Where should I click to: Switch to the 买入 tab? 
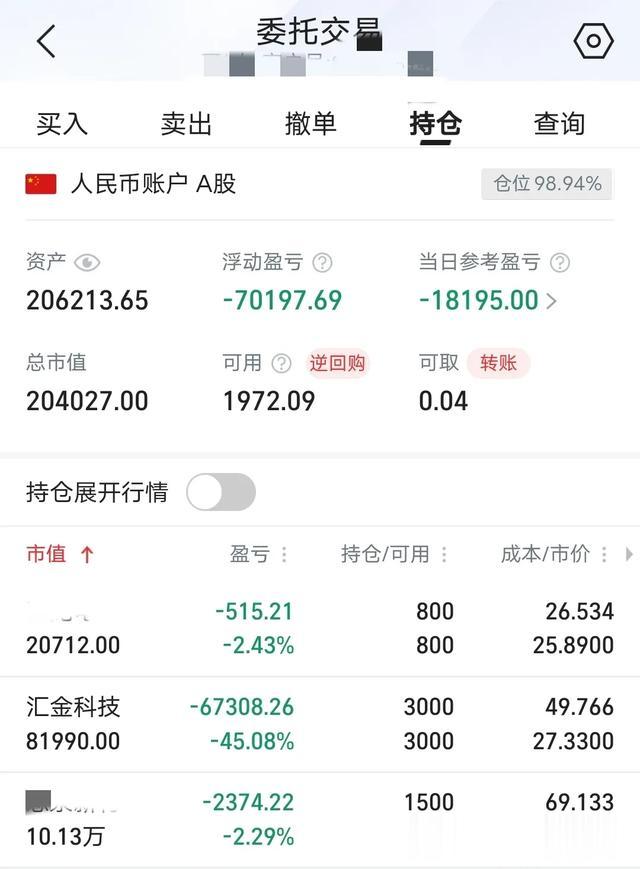click(62, 124)
